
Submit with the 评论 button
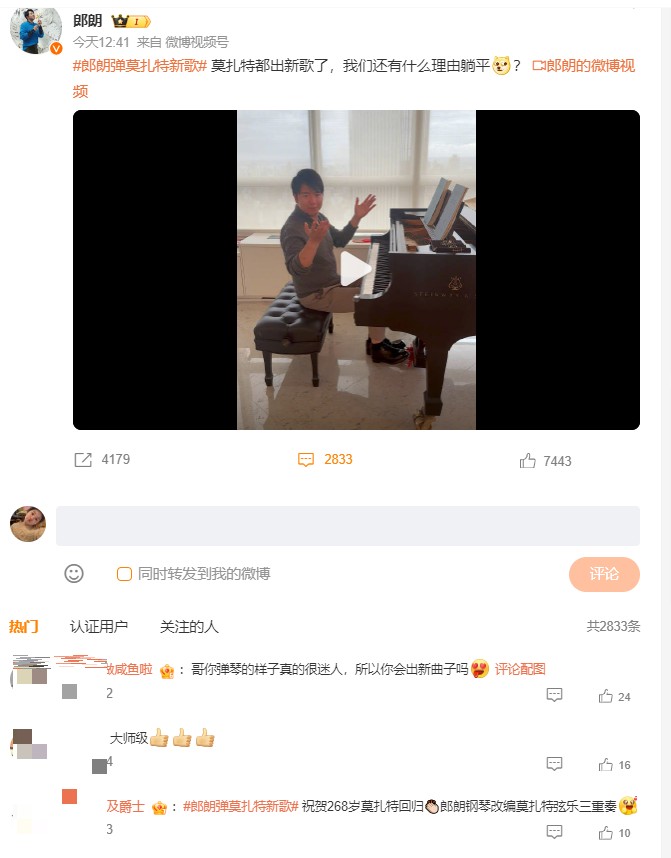point(604,574)
